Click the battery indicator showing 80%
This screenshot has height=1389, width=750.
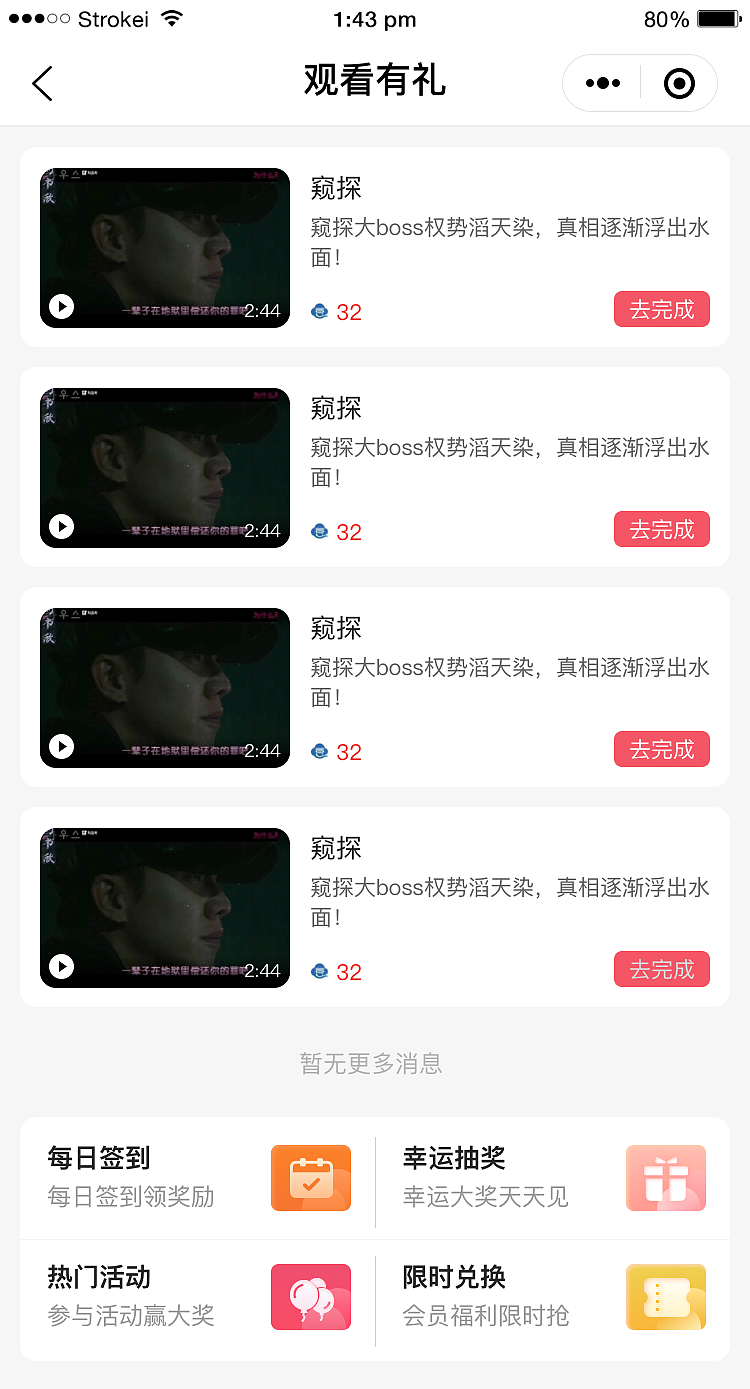(716, 17)
